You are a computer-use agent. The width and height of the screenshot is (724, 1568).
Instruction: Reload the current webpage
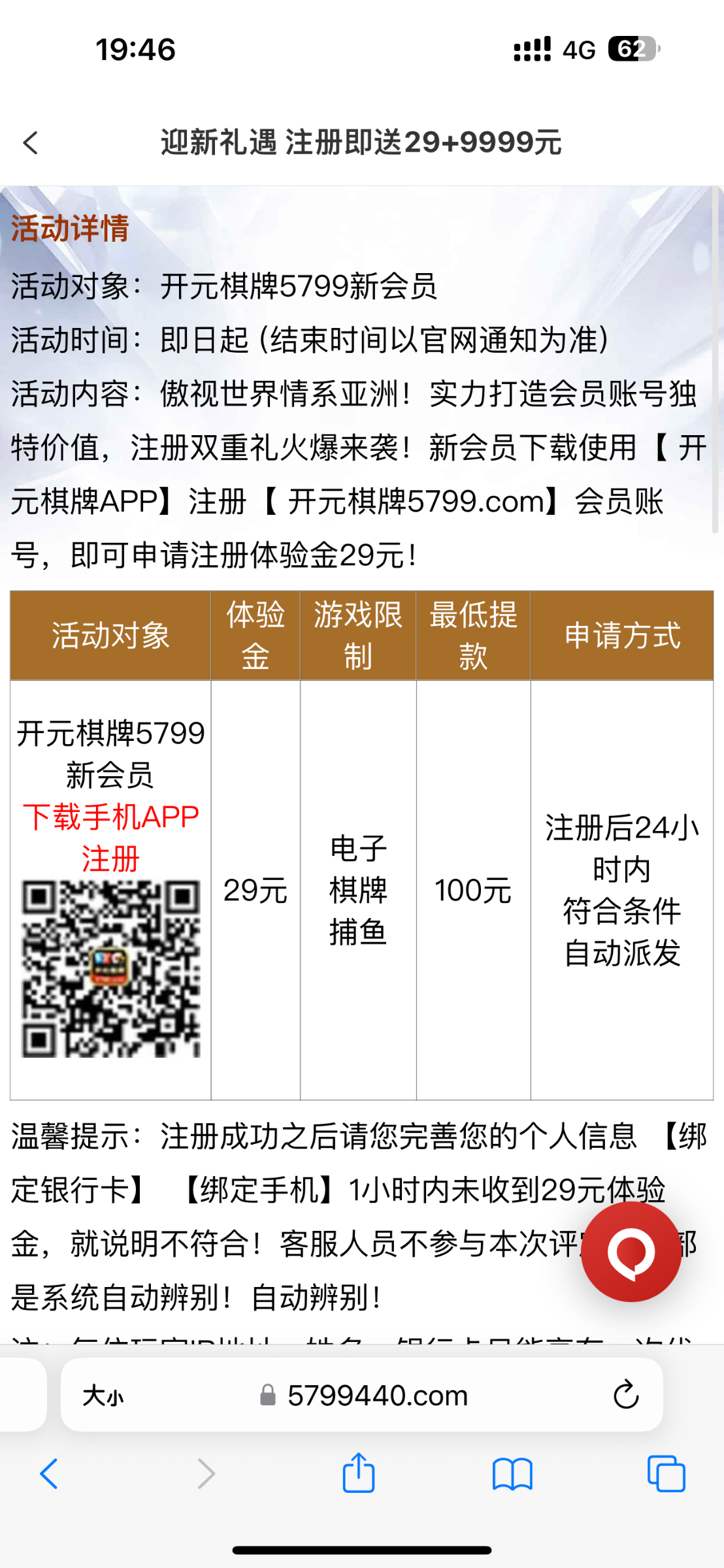(x=625, y=1396)
